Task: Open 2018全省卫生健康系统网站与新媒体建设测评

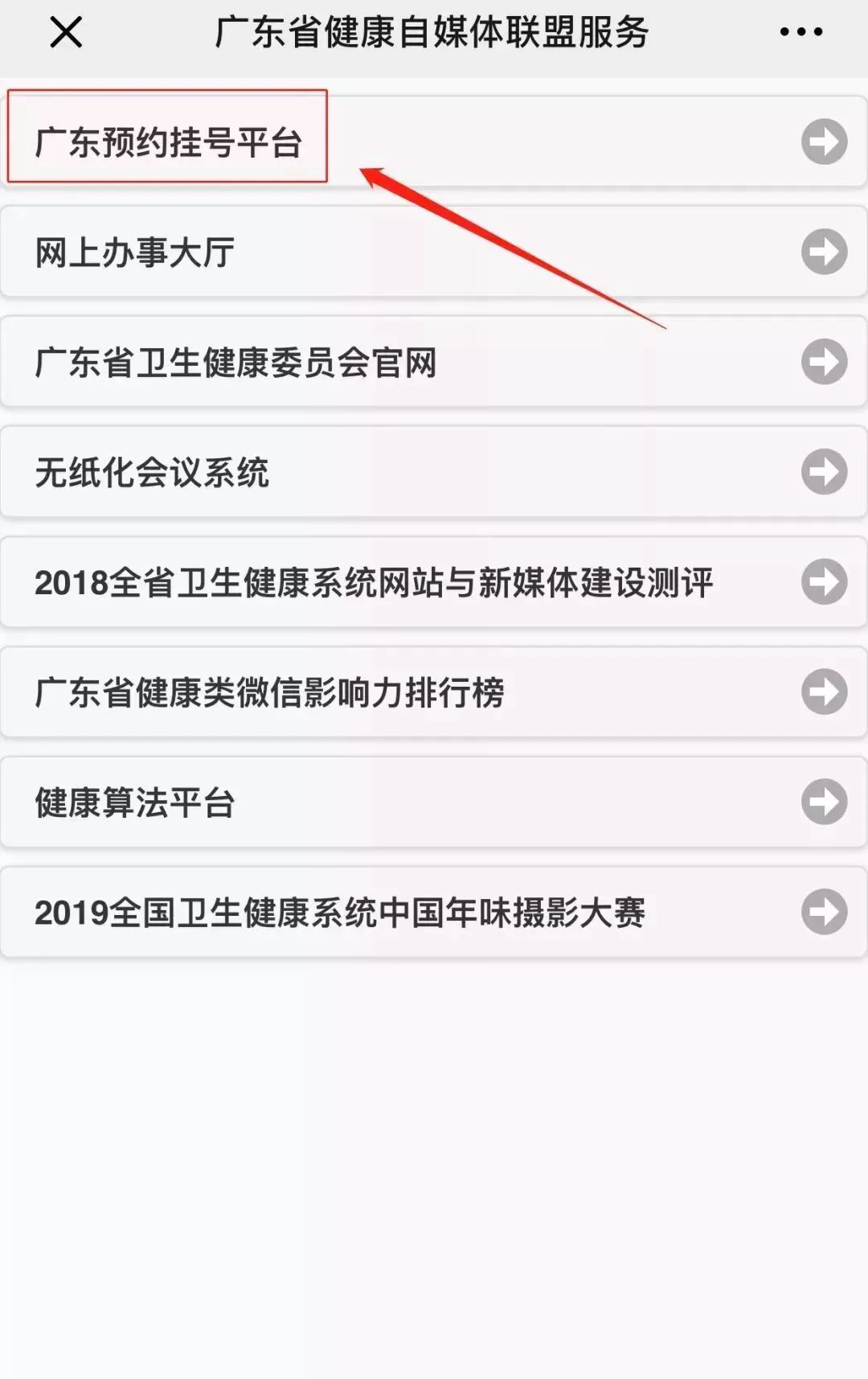Action: 374,583
